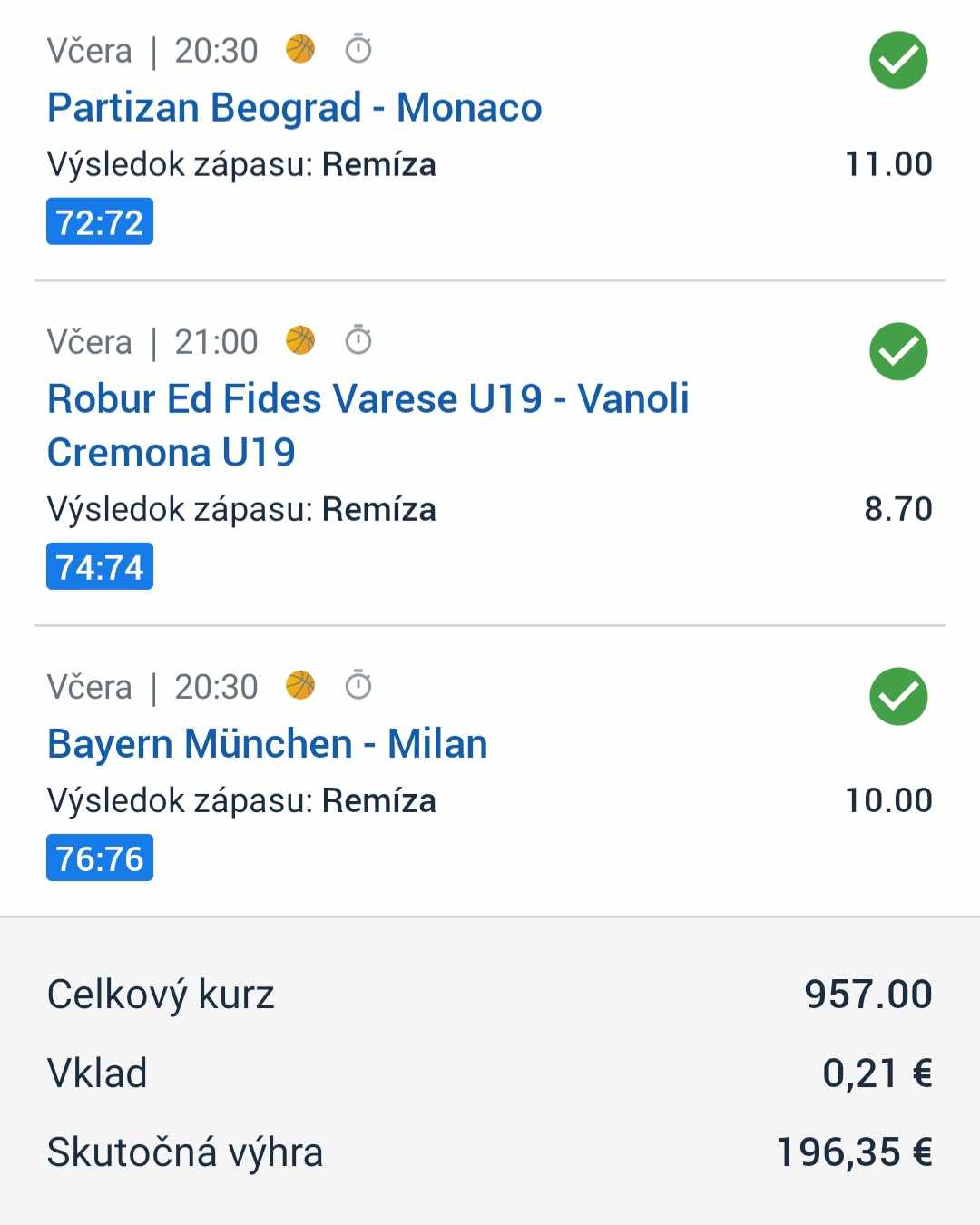Open the Partizan Beograd - Monaco match
The image size is (980, 1225).
[x=294, y=108]
